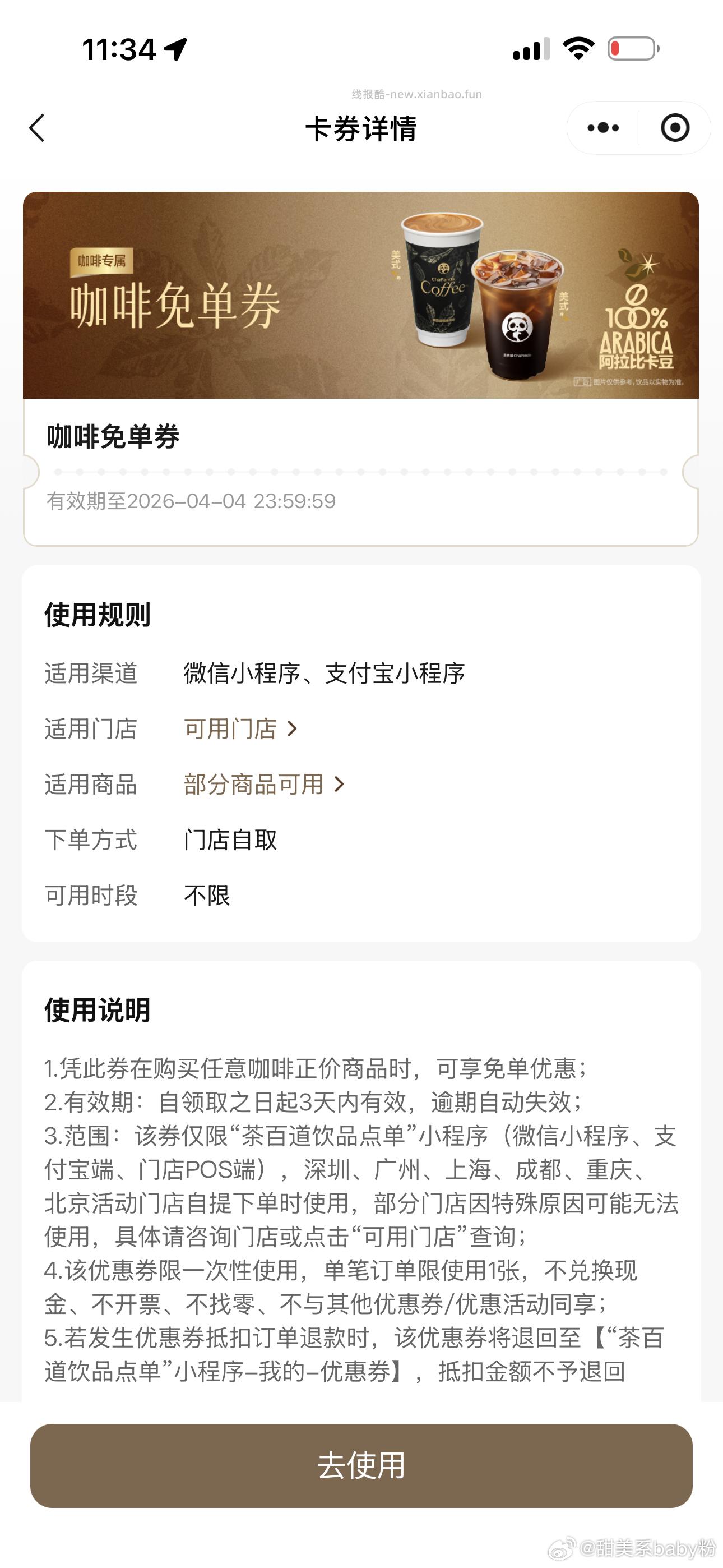Expand the chevron next to 可用门店
Screen dimensions: 723x1568
[294, 729]
